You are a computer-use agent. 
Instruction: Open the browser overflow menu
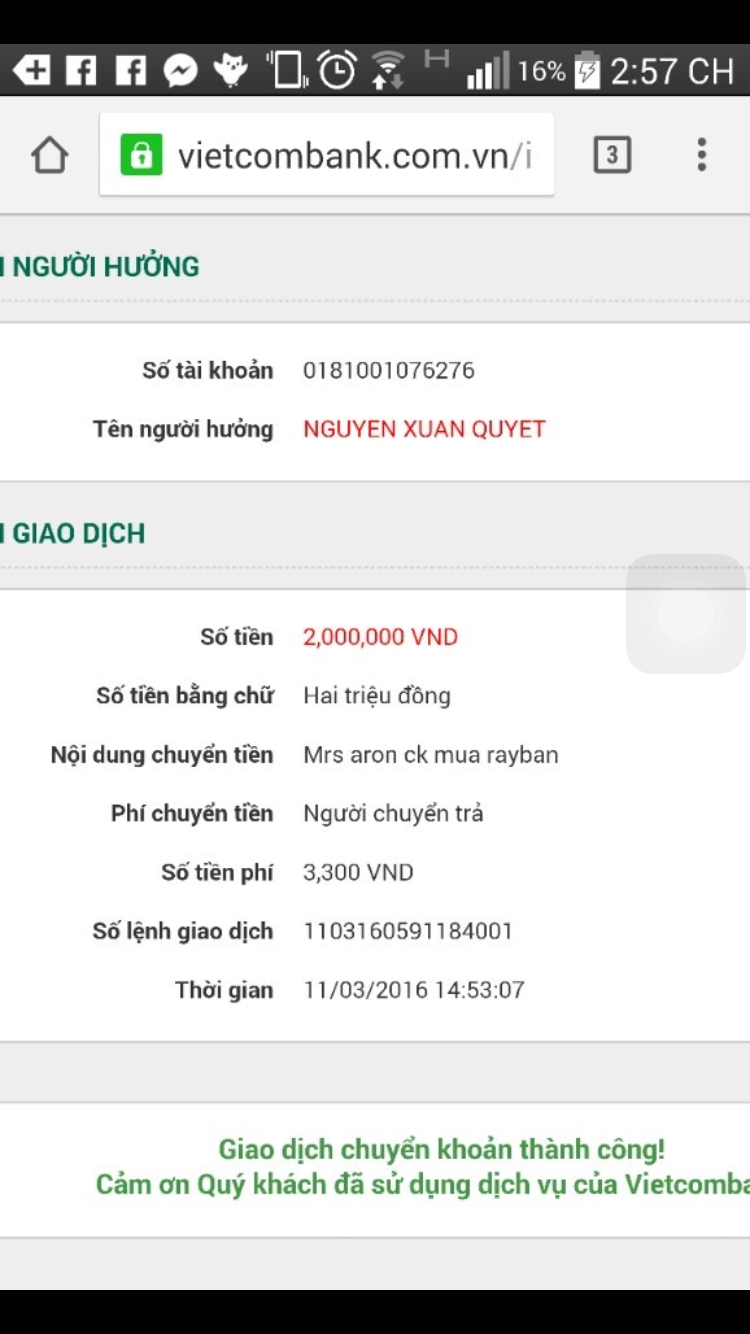[x=702, y=155]
